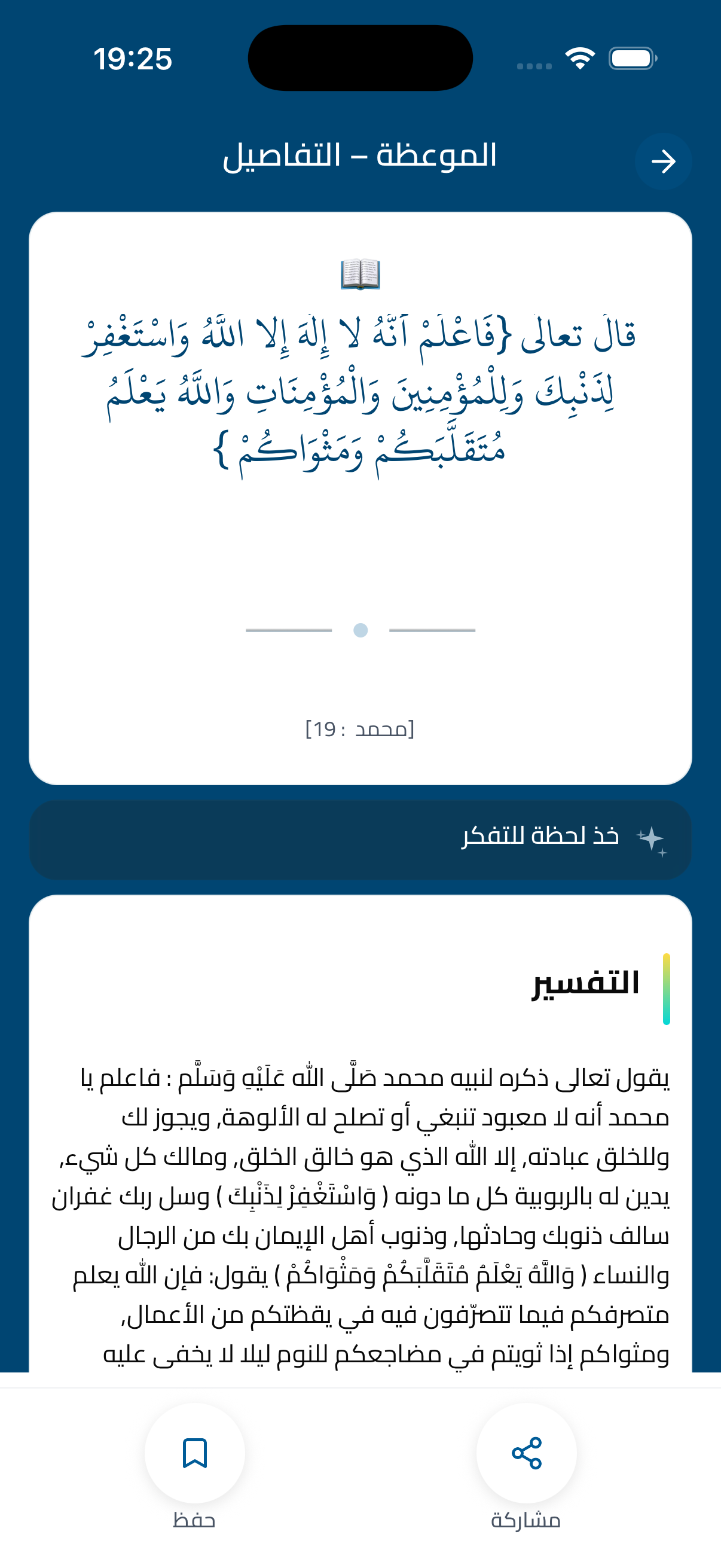Go back using the arrow button
The width and height of the screenshot is (721, 1568).
tap(662, 161)
